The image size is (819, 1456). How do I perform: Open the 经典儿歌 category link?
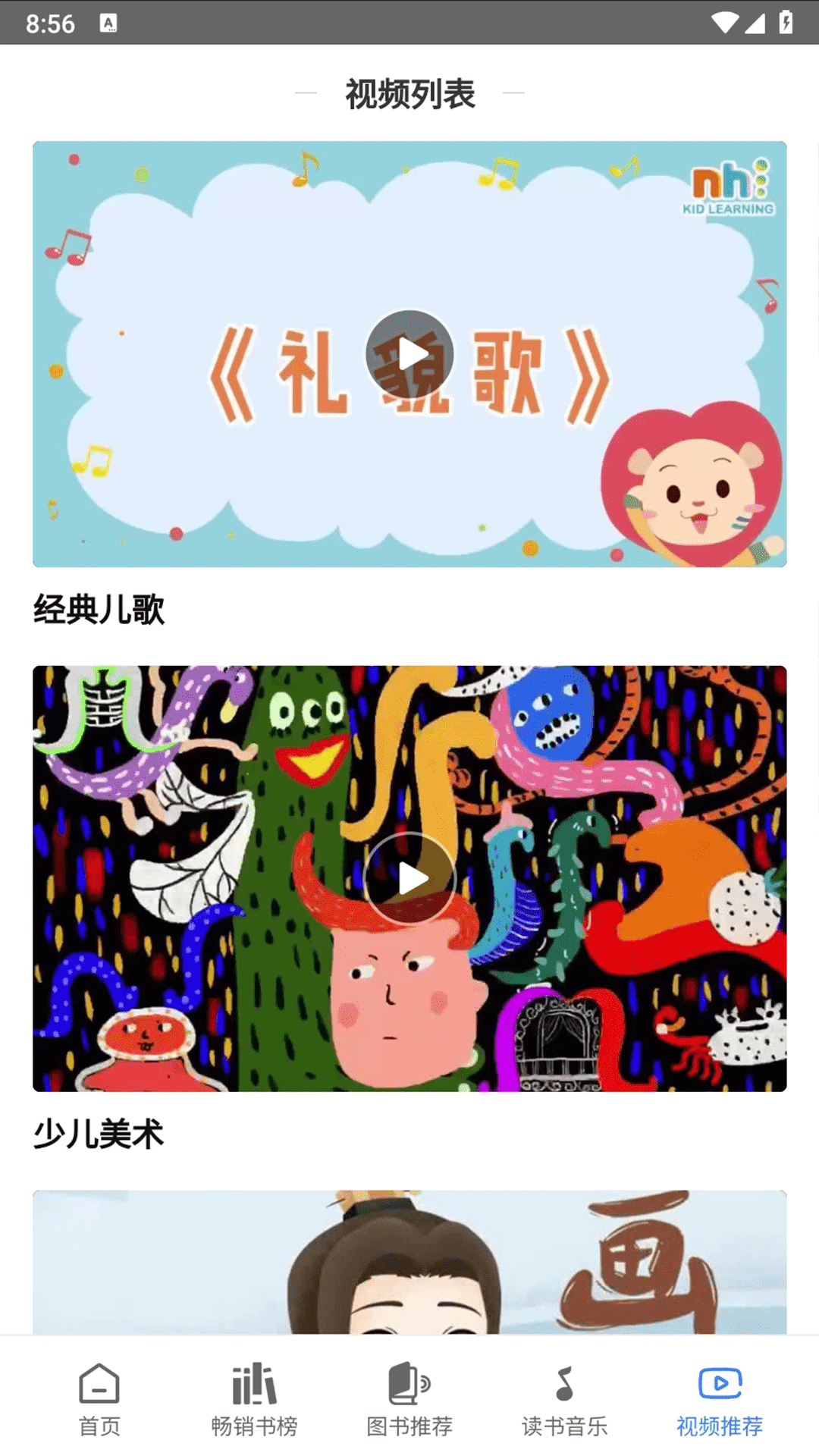tap(100, 607)
